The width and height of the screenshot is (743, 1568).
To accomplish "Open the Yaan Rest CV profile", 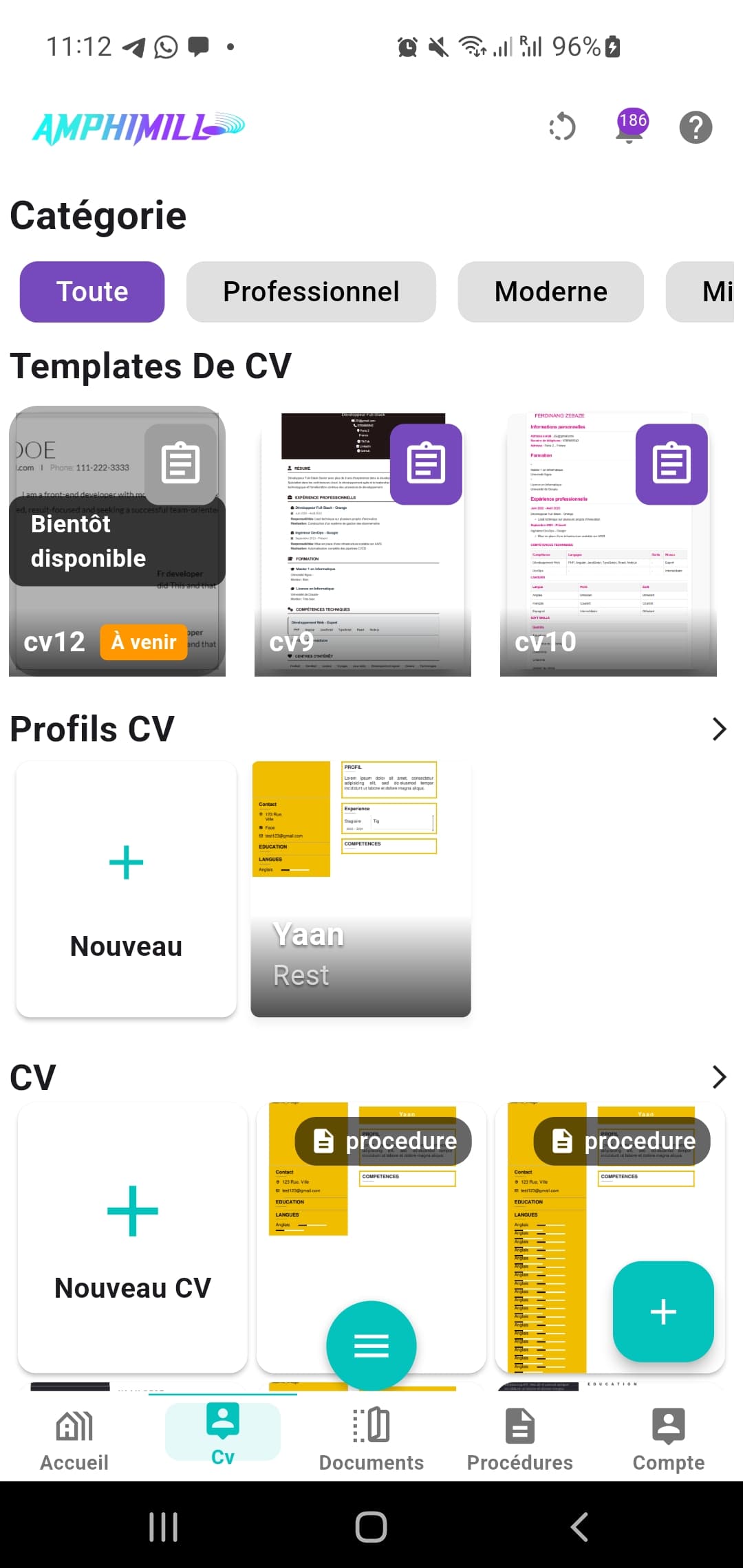I will [360, 889].
